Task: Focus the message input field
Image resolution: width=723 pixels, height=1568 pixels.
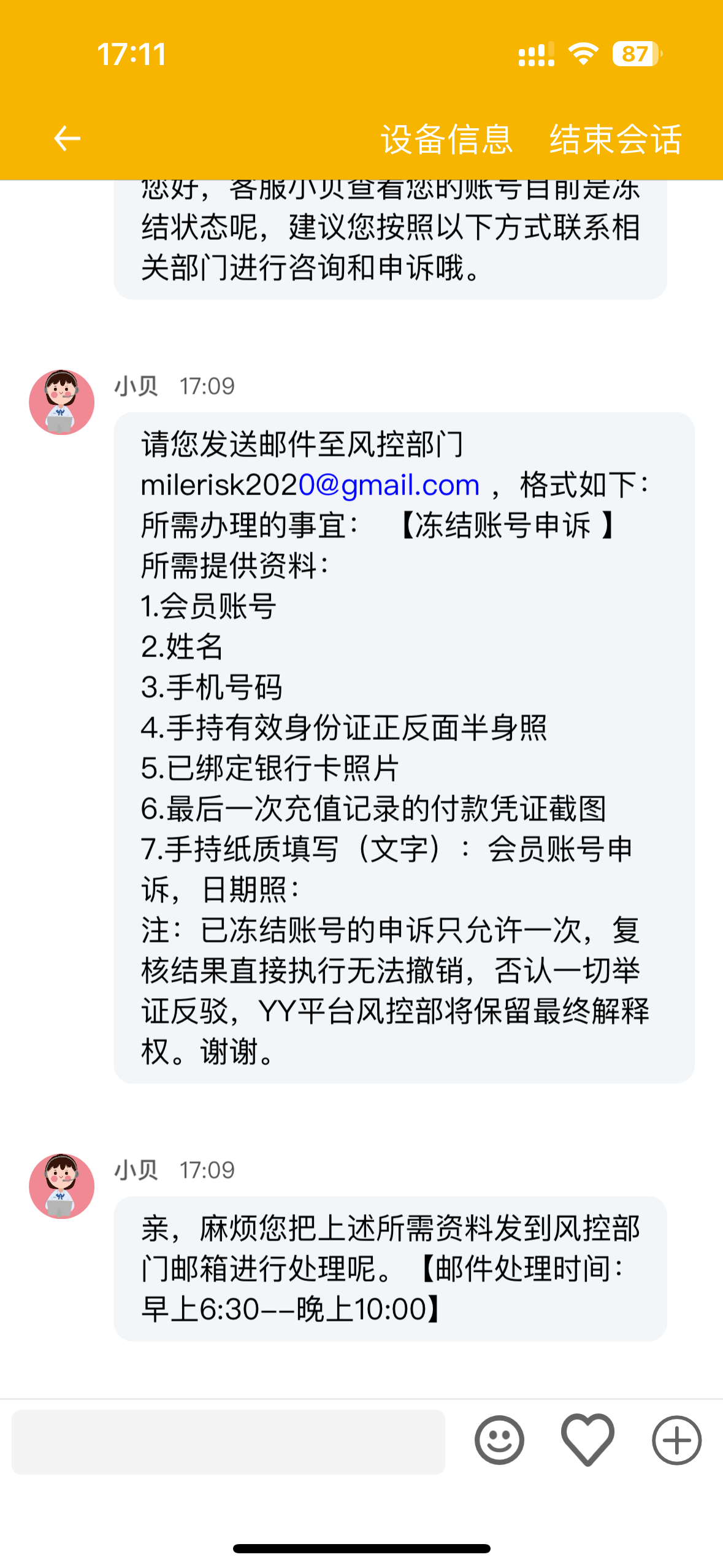Action: pos(228,1441)
